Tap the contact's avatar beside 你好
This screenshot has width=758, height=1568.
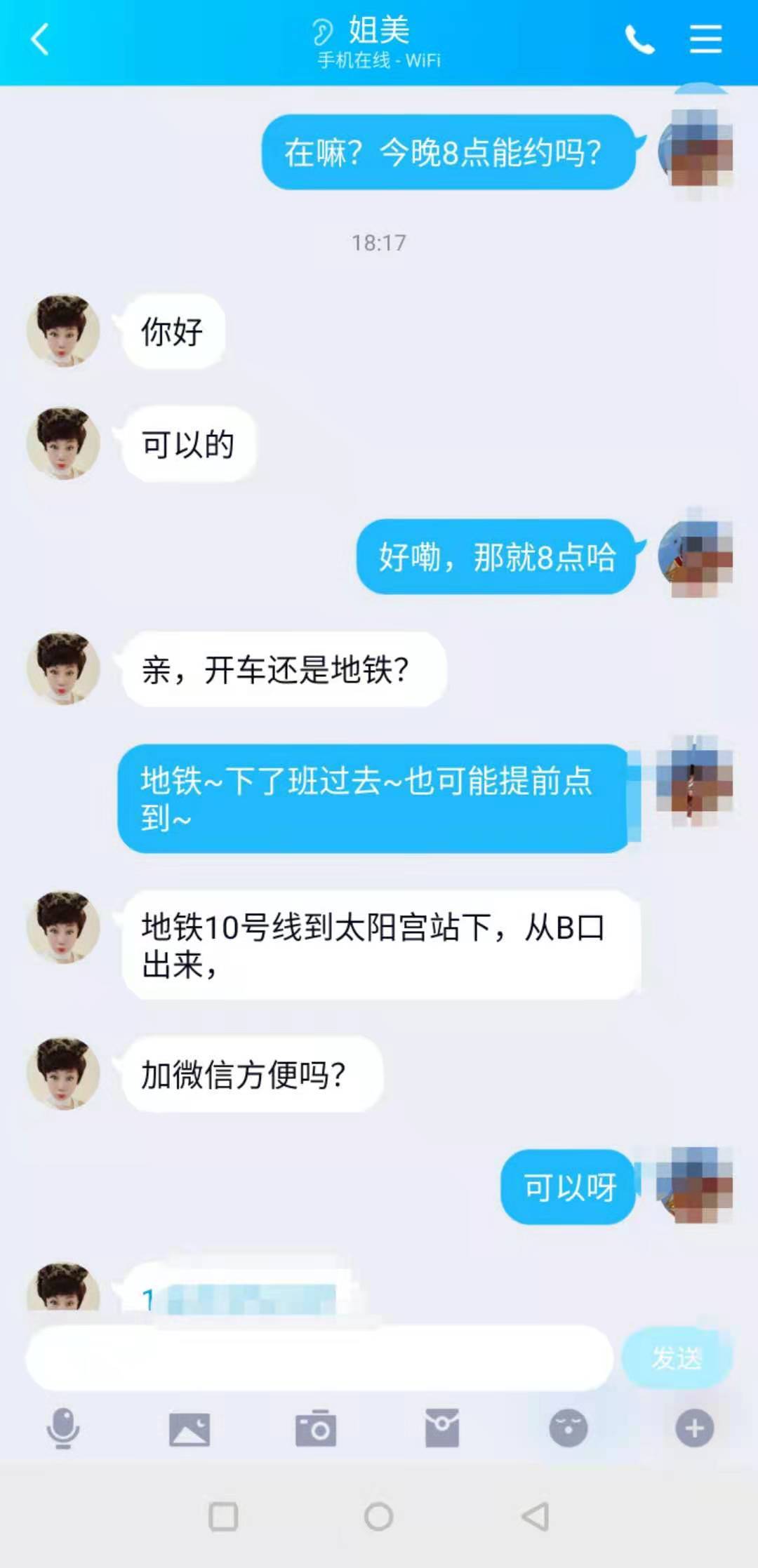(63, 328)
